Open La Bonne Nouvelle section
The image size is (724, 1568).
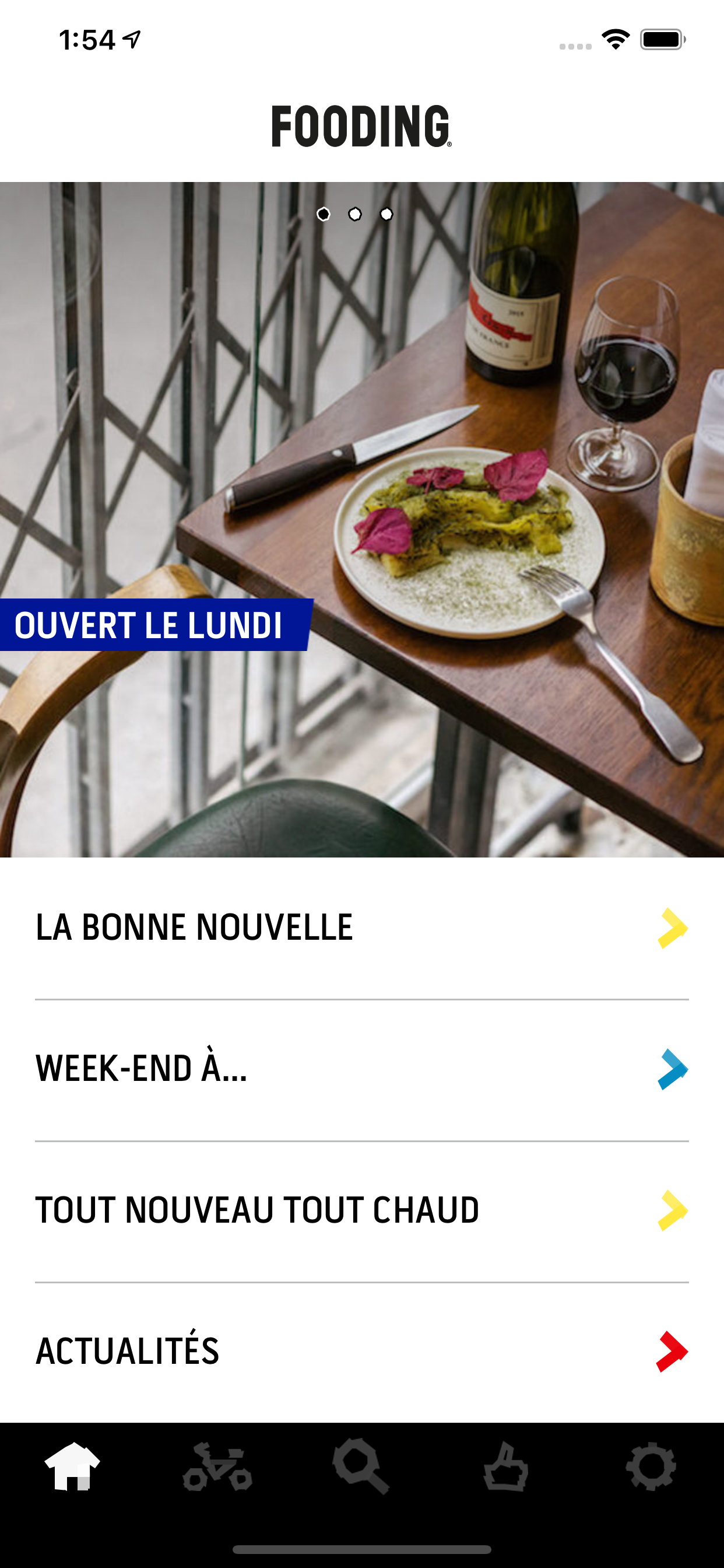pos(361,928)
